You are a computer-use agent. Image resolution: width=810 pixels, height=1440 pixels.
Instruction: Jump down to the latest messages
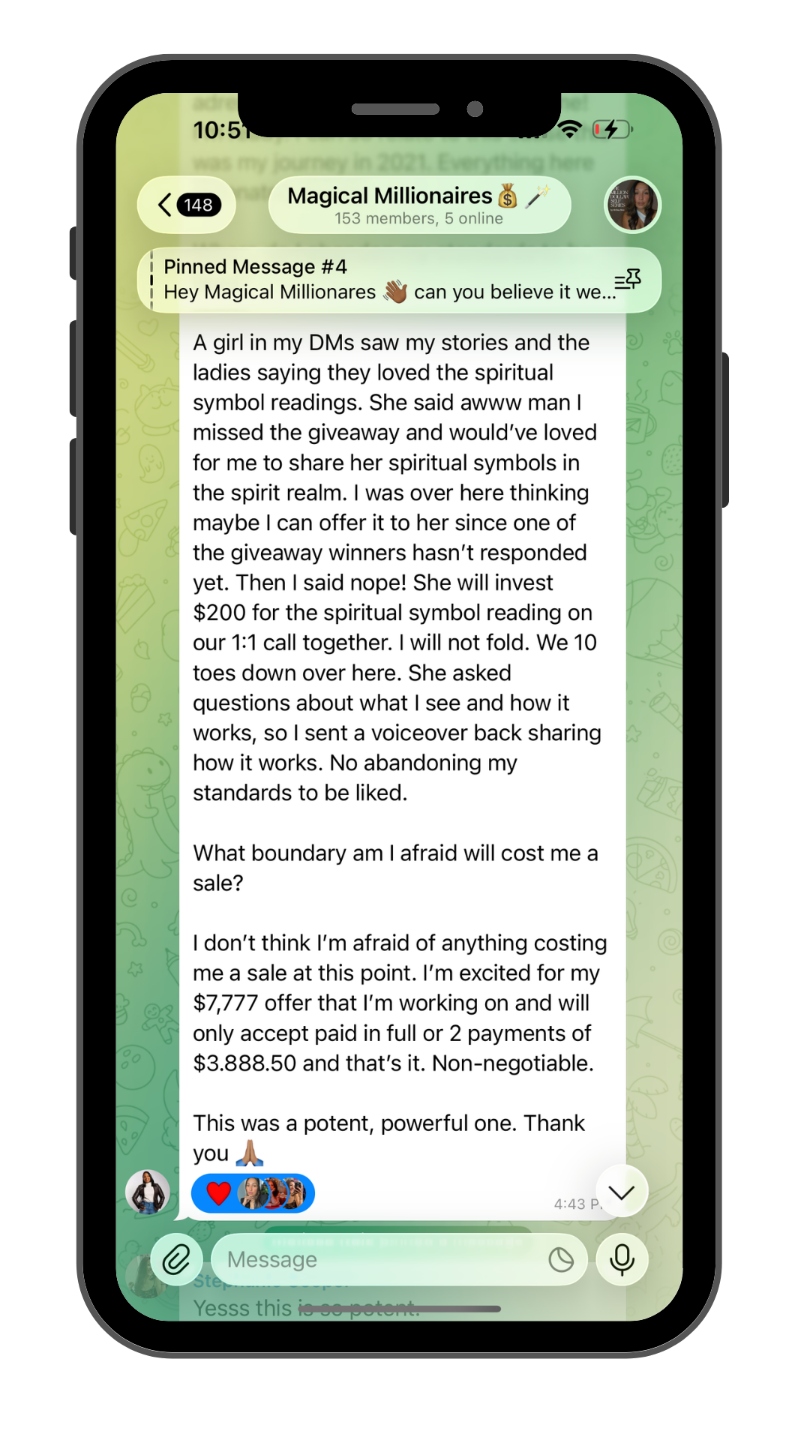[622, 1191]
